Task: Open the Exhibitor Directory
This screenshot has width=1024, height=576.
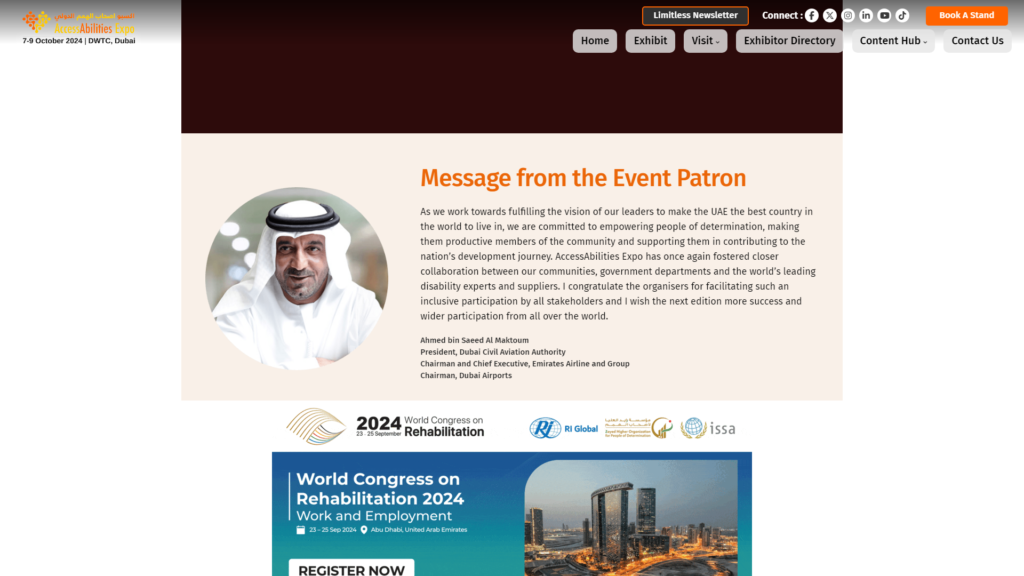Action: [x=789, y=41]
